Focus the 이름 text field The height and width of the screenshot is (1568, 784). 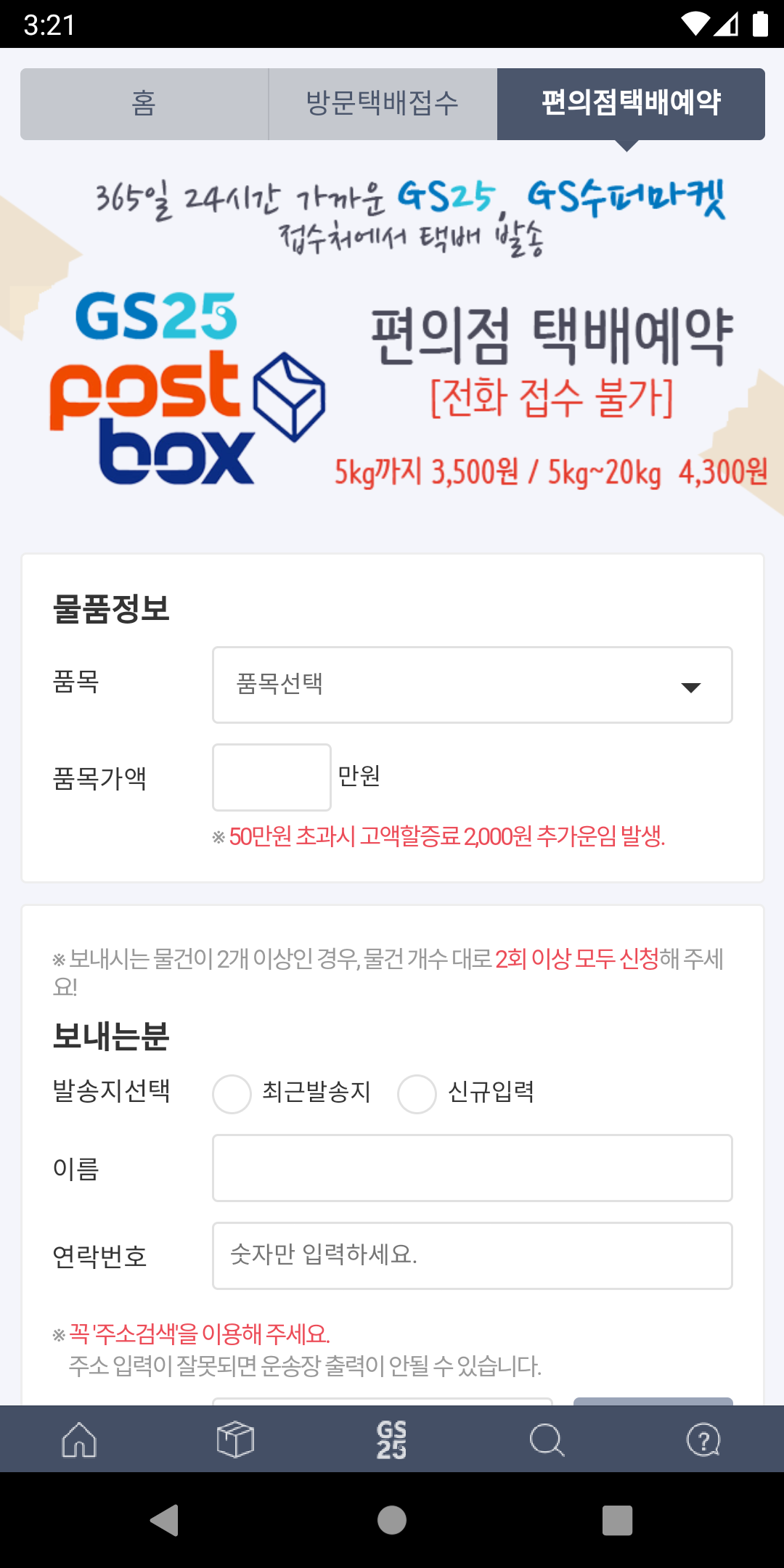pyautogui.click(x=472, y=1168)
